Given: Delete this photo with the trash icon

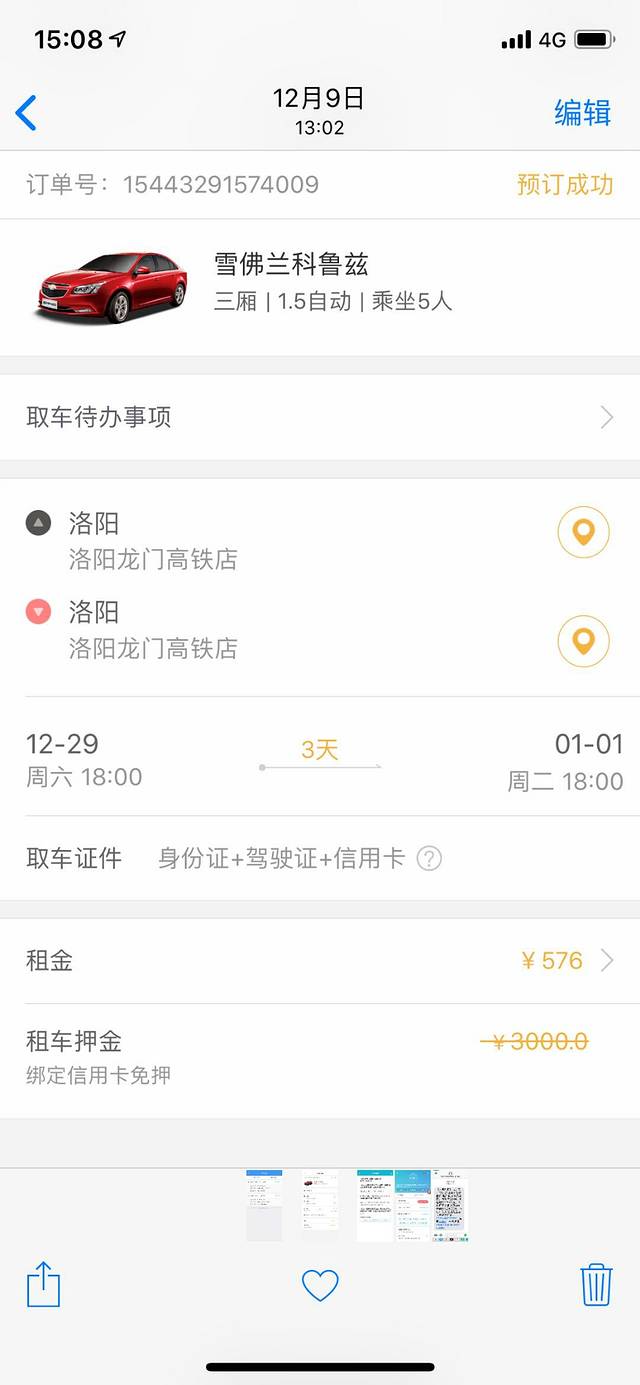Looking at the screenshot, I should (x=596, y=1284).
